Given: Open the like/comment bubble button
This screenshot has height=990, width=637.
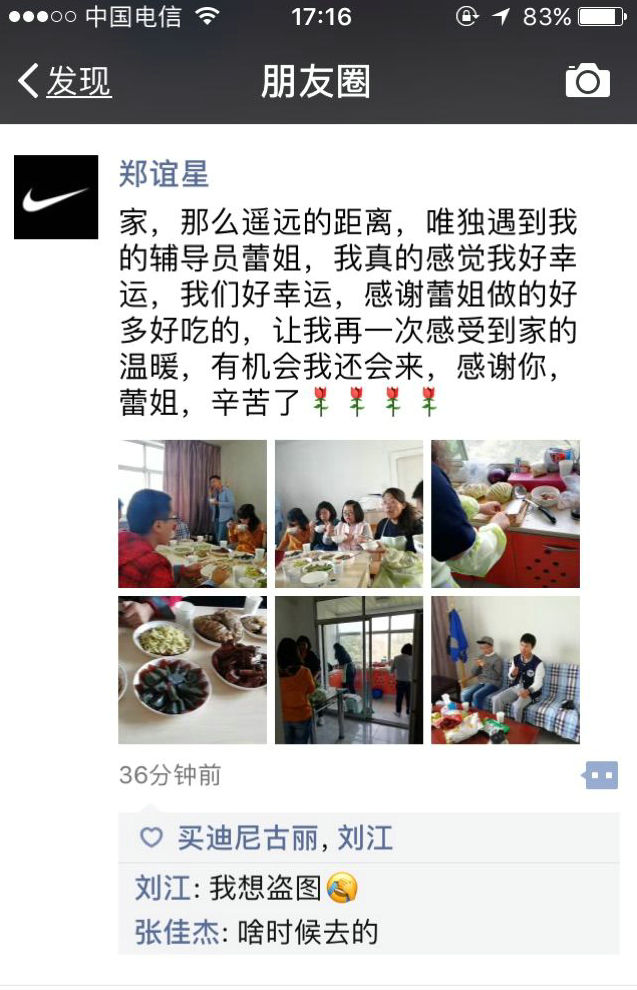Looking at the screenshot, I should click(x=601, y=775).
